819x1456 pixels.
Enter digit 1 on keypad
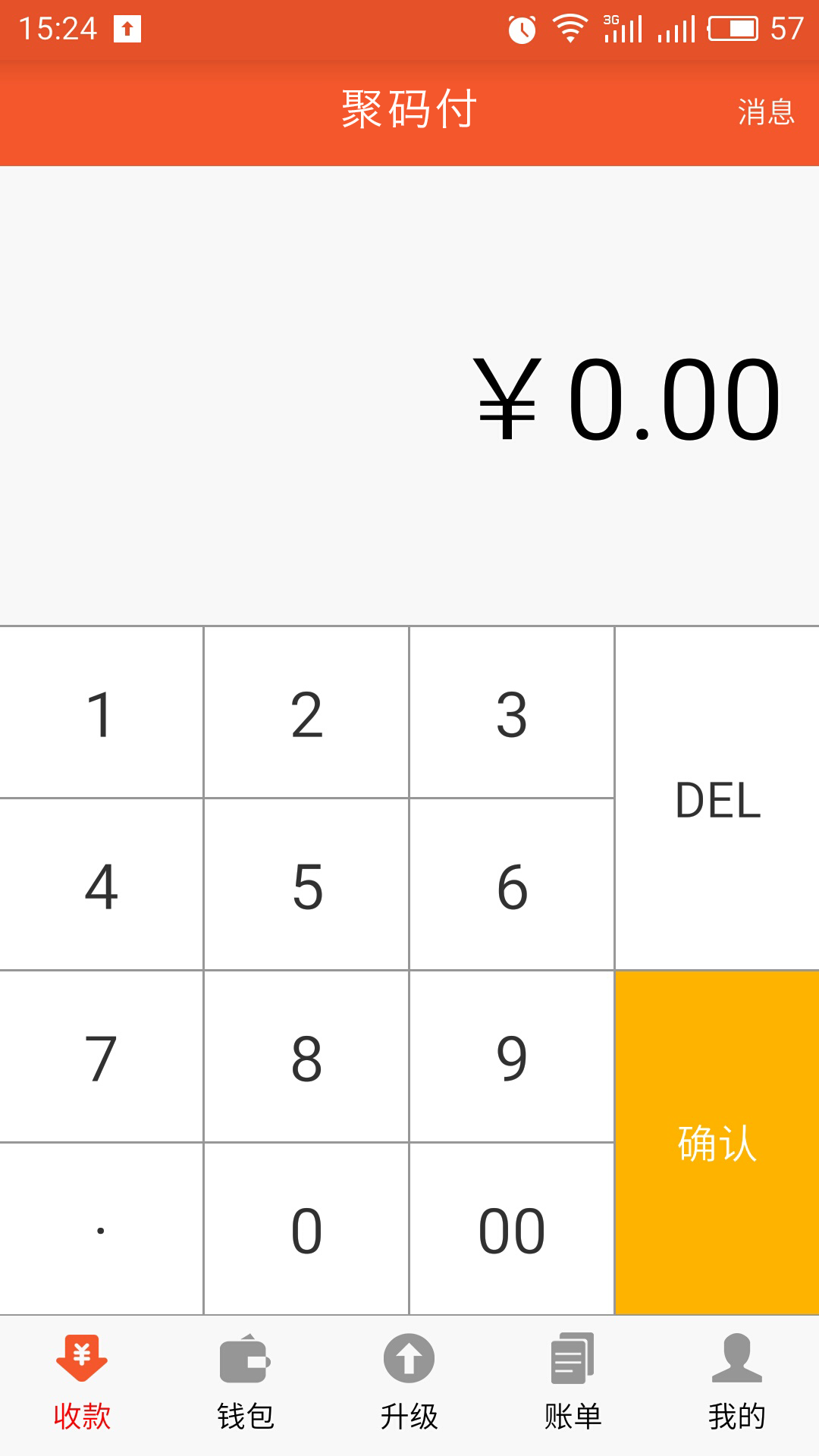101,713
